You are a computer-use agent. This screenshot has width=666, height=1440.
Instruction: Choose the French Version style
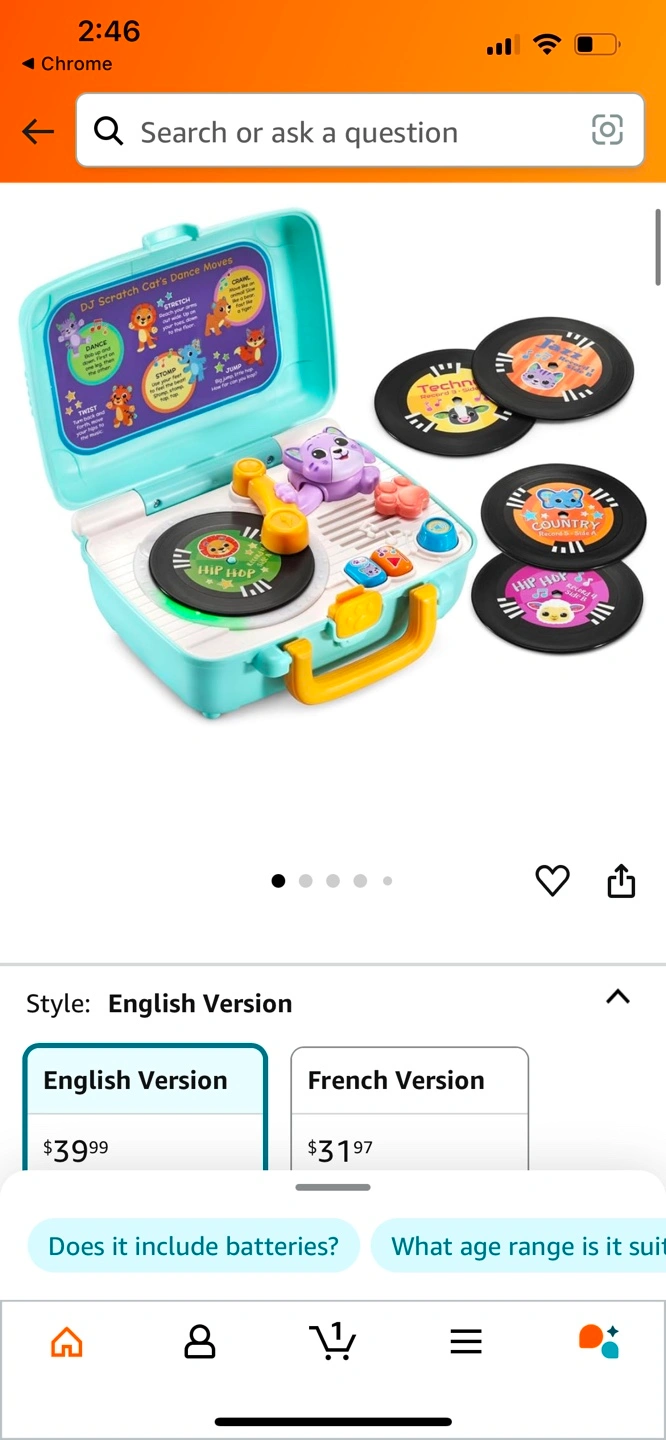(x=409, y=1109)
